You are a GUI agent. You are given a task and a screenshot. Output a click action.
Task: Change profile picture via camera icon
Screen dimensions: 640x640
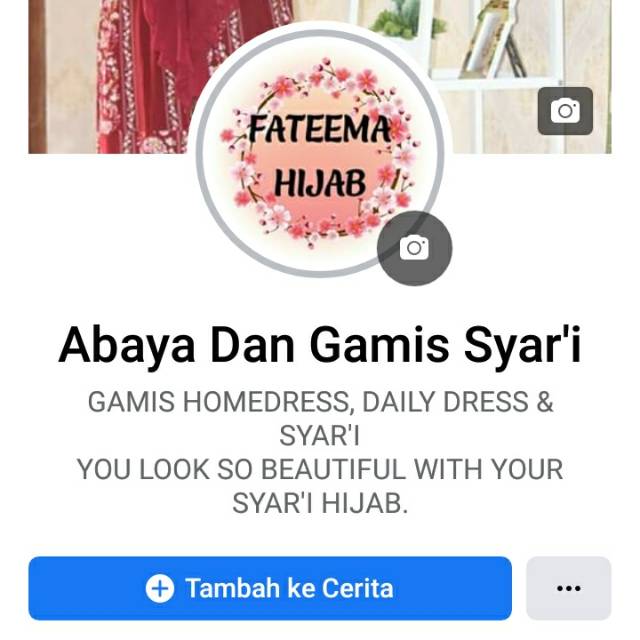[415, 248]
